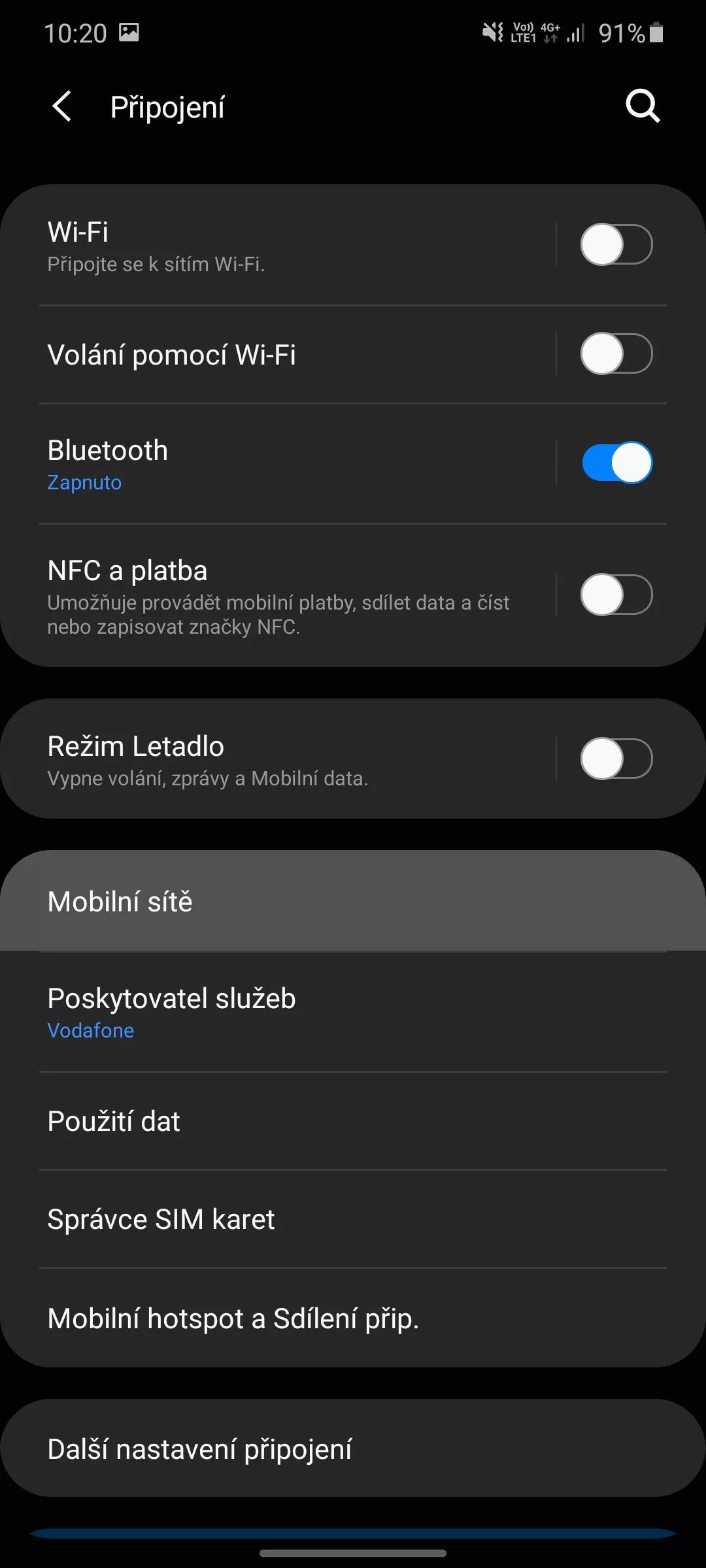Enable the Volání pomocí Wi-Fi switch

pyautogui.click(x=616, y=354)
